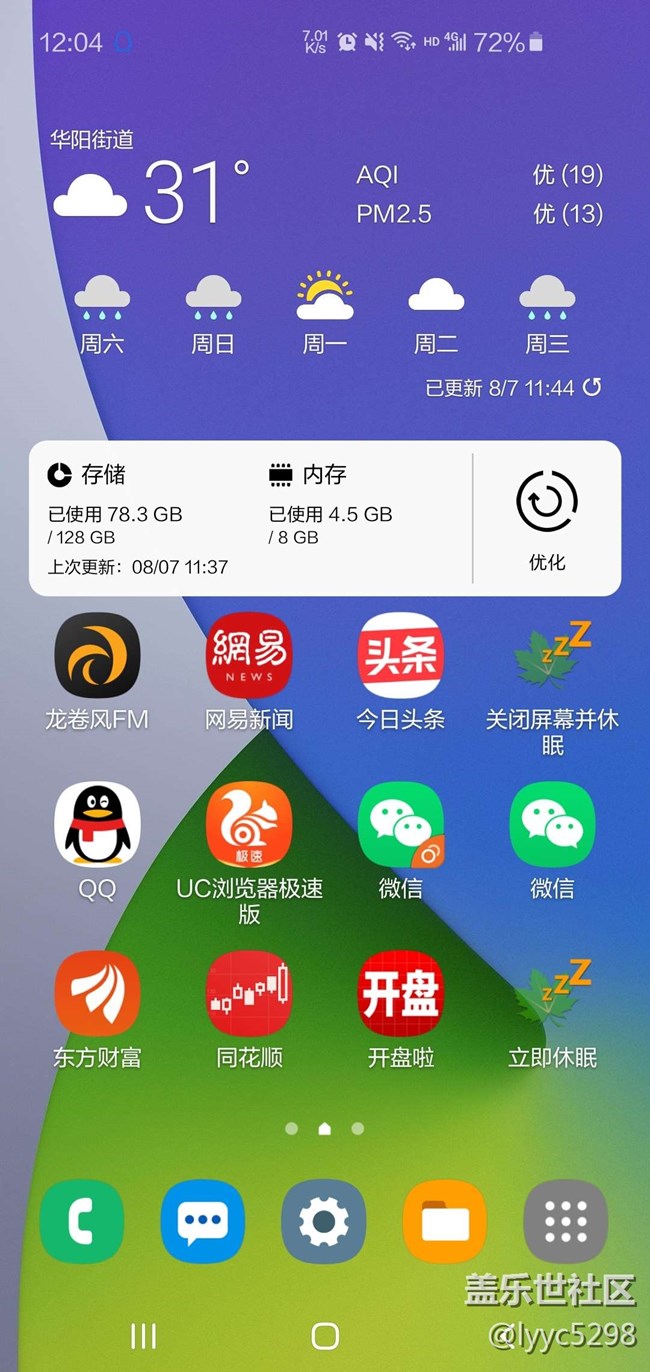Launch UC浏览器极速版 browser
Viewport: 650px width, 1372px height.
[x=249, y=824]
